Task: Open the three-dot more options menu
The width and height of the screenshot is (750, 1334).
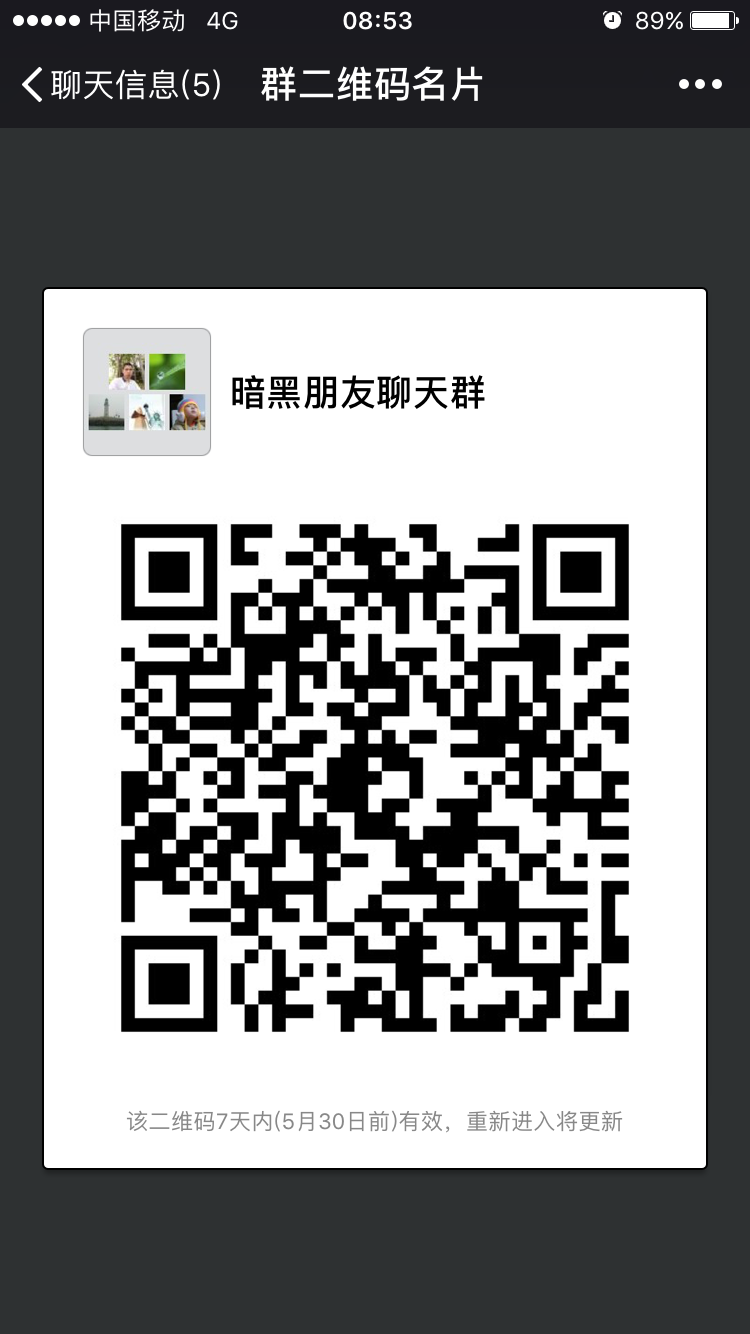Action: (700, 85)
